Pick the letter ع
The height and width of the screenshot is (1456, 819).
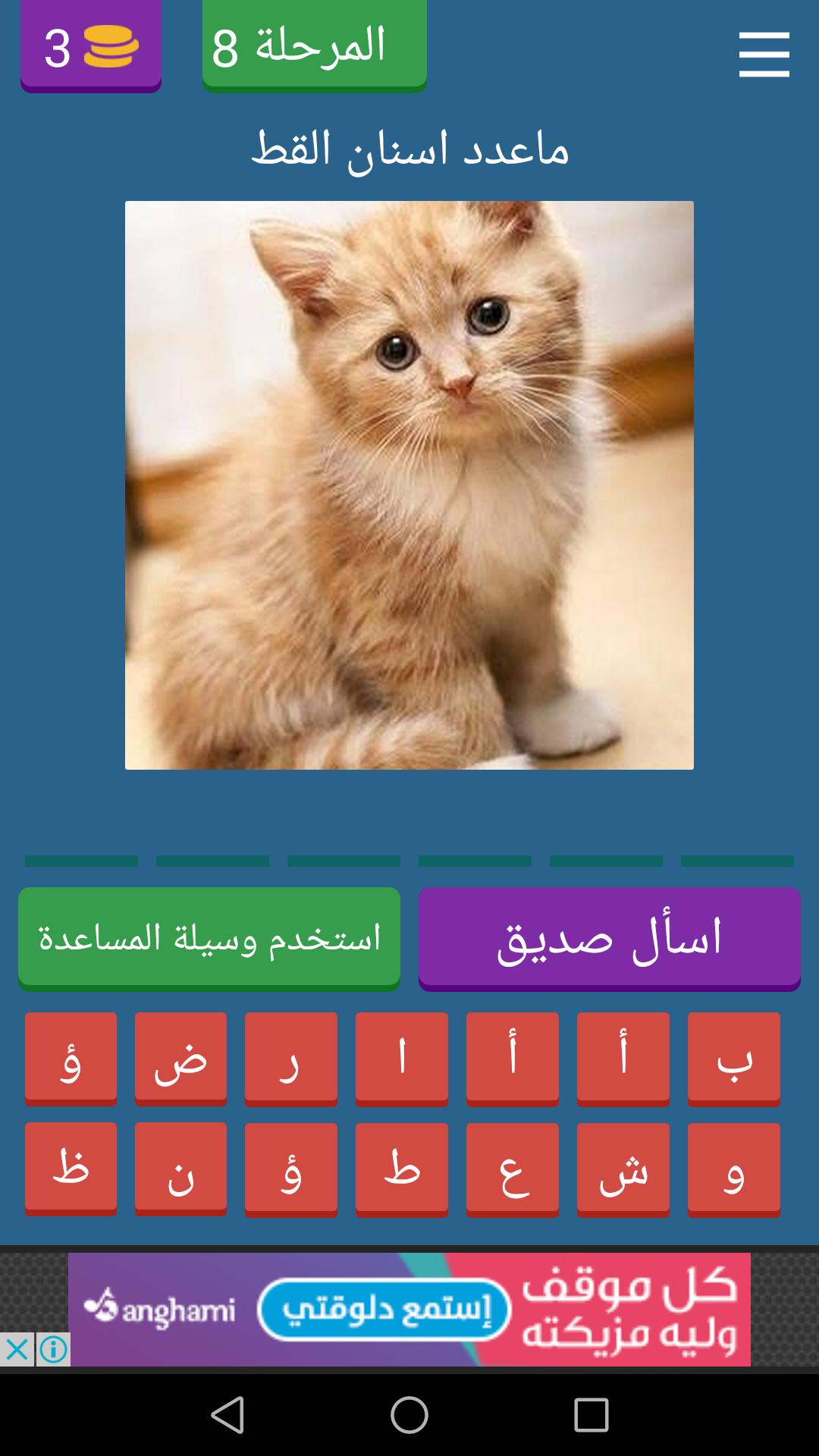pos(513,1169)
